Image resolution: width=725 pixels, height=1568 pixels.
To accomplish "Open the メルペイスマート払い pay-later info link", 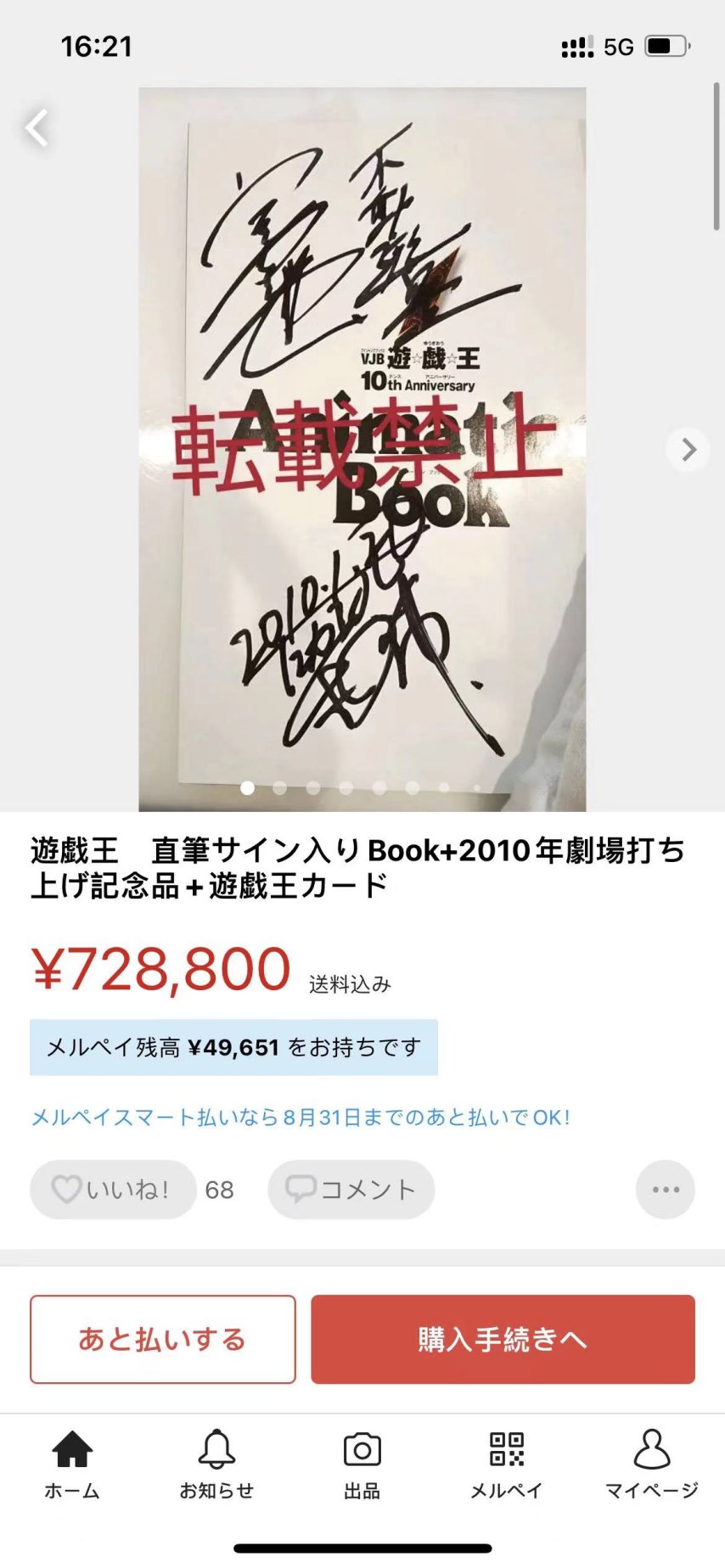I will 301,1117.
